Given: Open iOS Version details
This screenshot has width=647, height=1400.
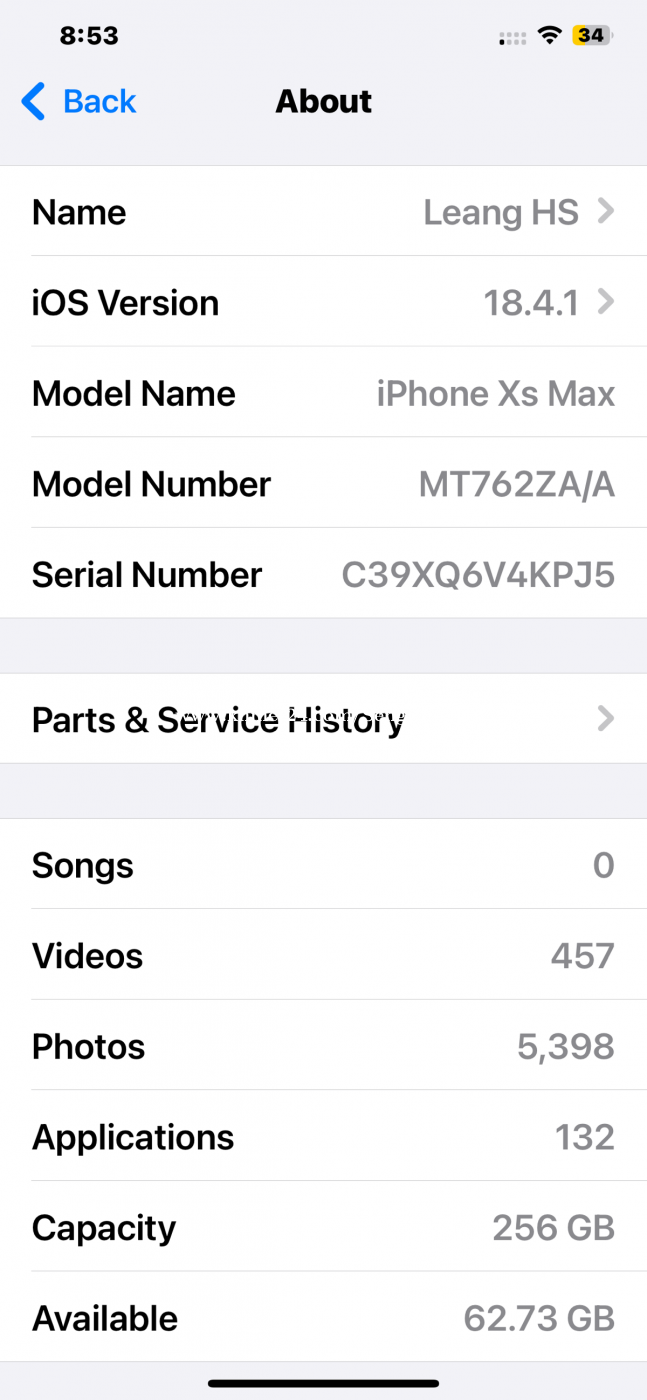Looking at the screenshot, I should [x=323, y=302].
